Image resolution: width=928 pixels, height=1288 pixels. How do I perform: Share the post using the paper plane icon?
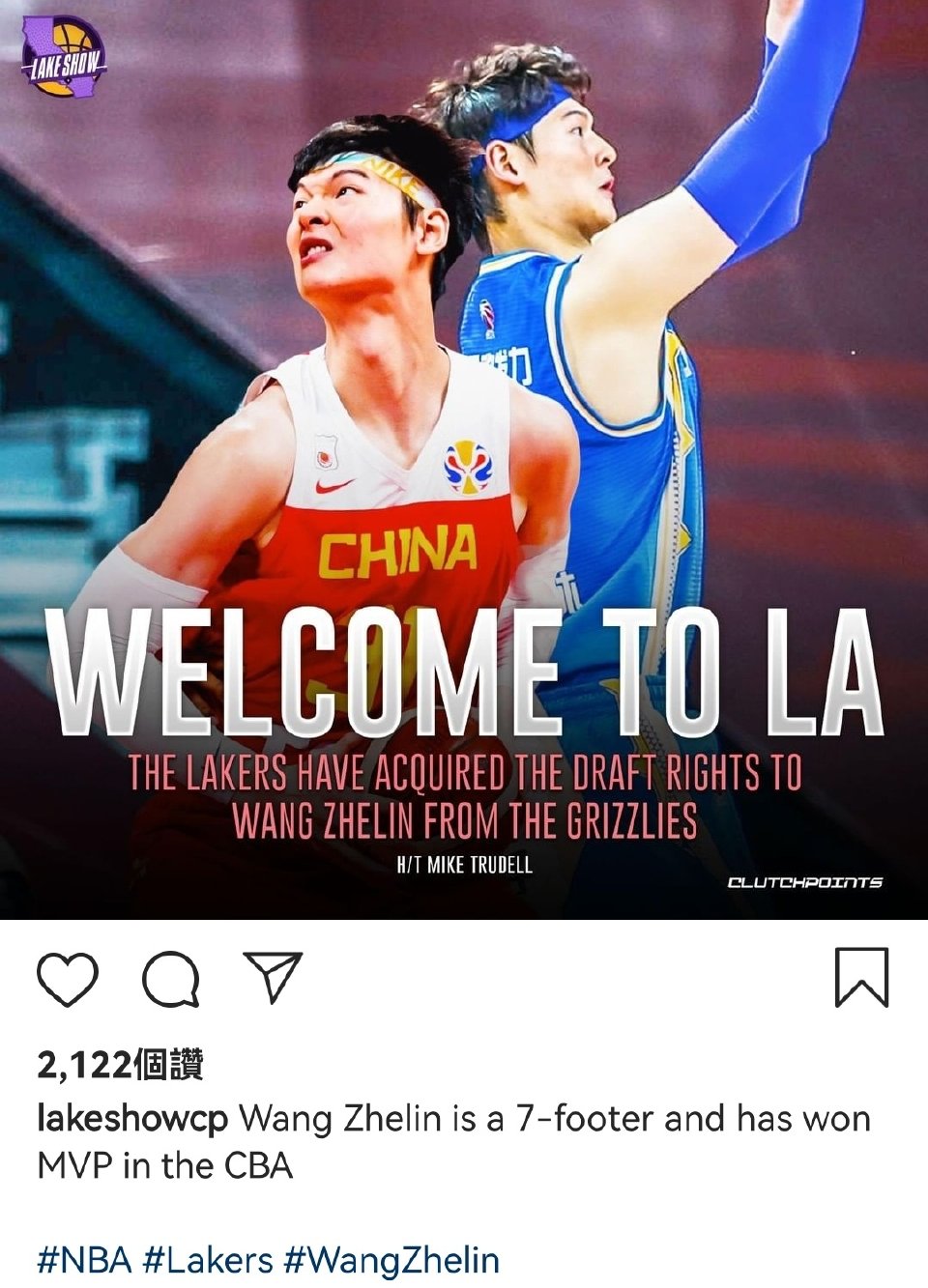(x=275, y=979)
